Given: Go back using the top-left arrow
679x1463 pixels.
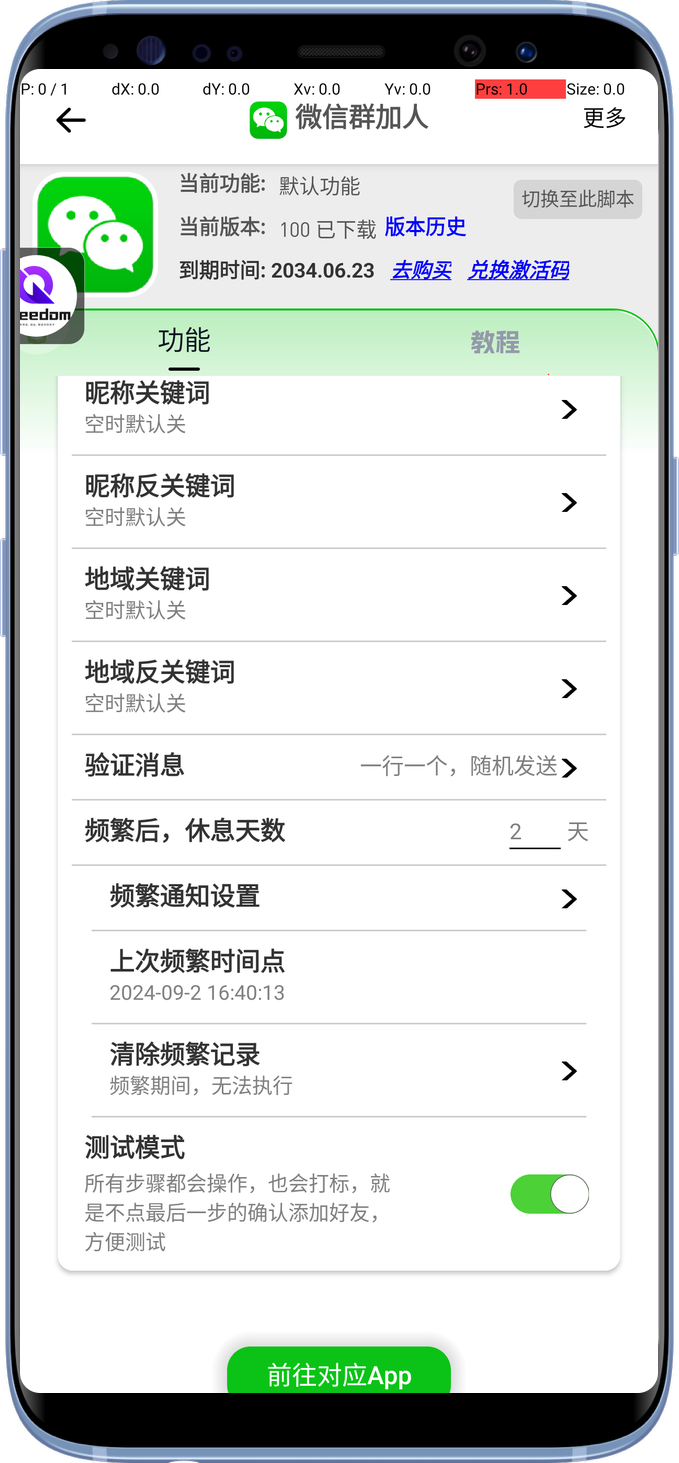Looking at the screenshot, I should click(x=70, y=121).
